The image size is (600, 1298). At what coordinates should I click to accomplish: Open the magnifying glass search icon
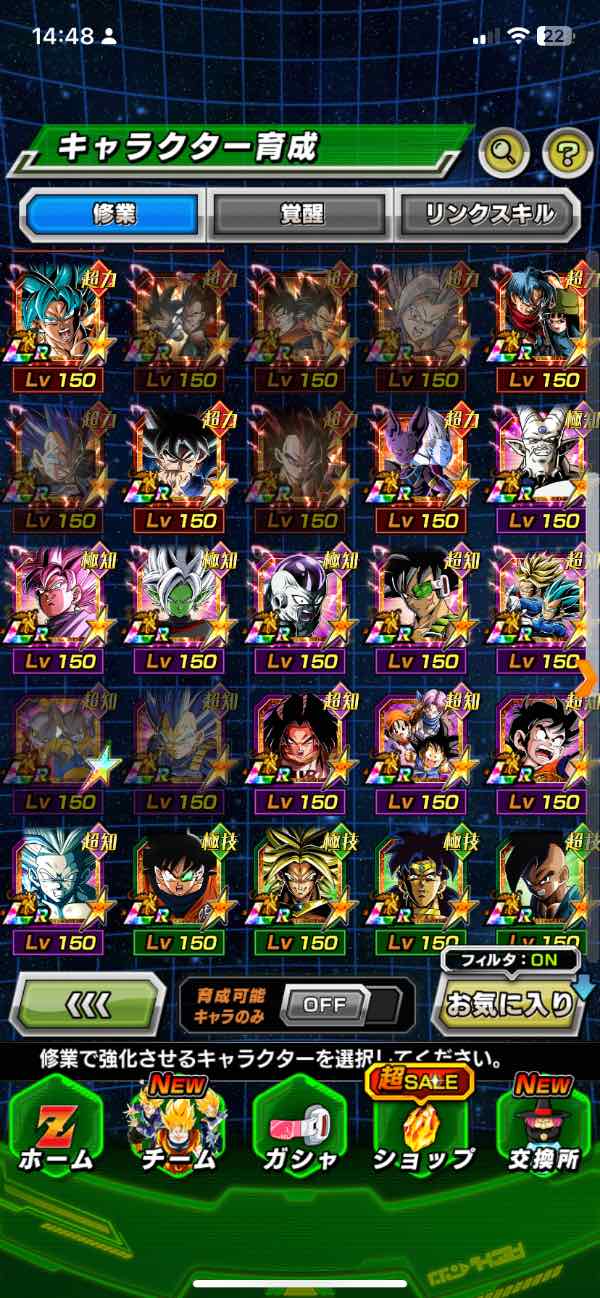pyautogui.click(x=504, y=153)
